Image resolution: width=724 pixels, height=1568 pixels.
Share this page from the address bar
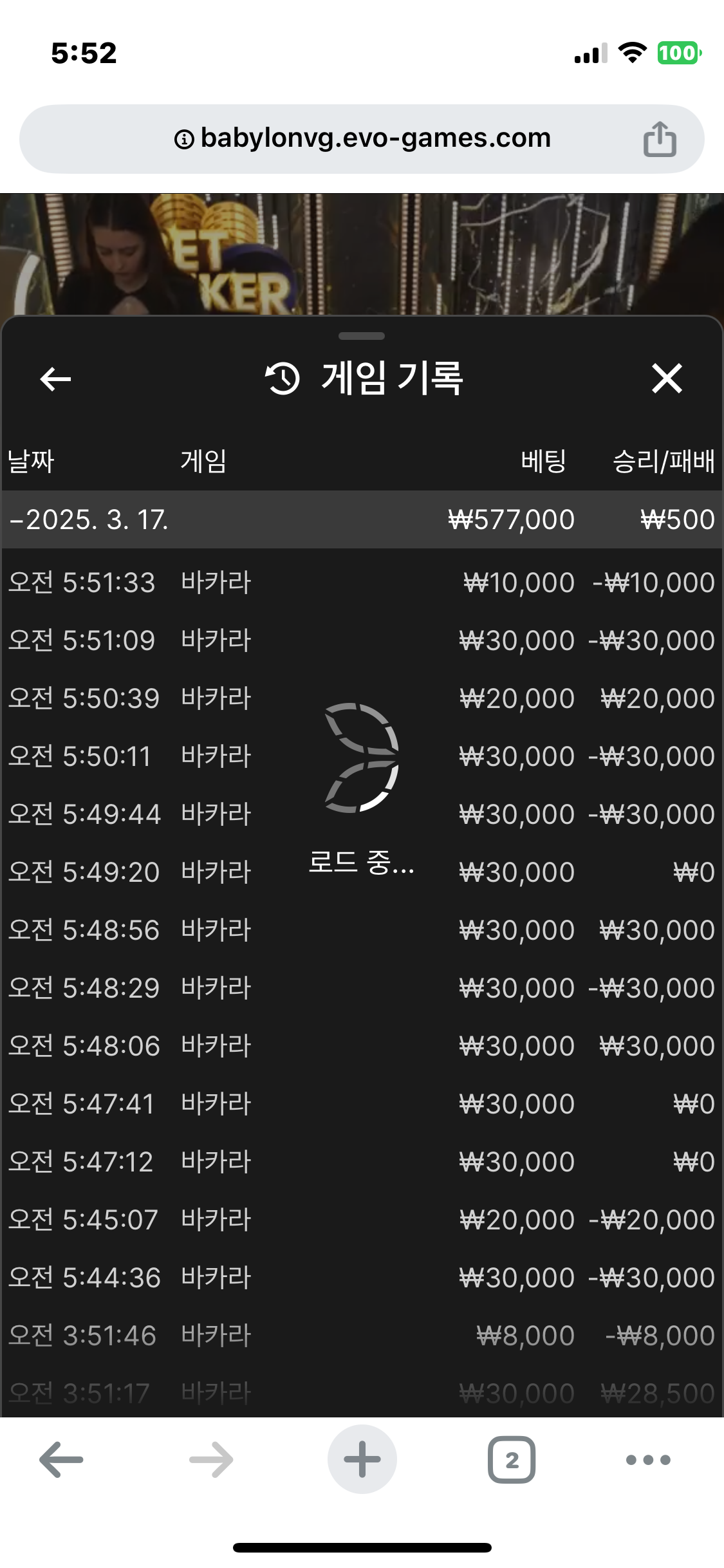pos(660,139)
